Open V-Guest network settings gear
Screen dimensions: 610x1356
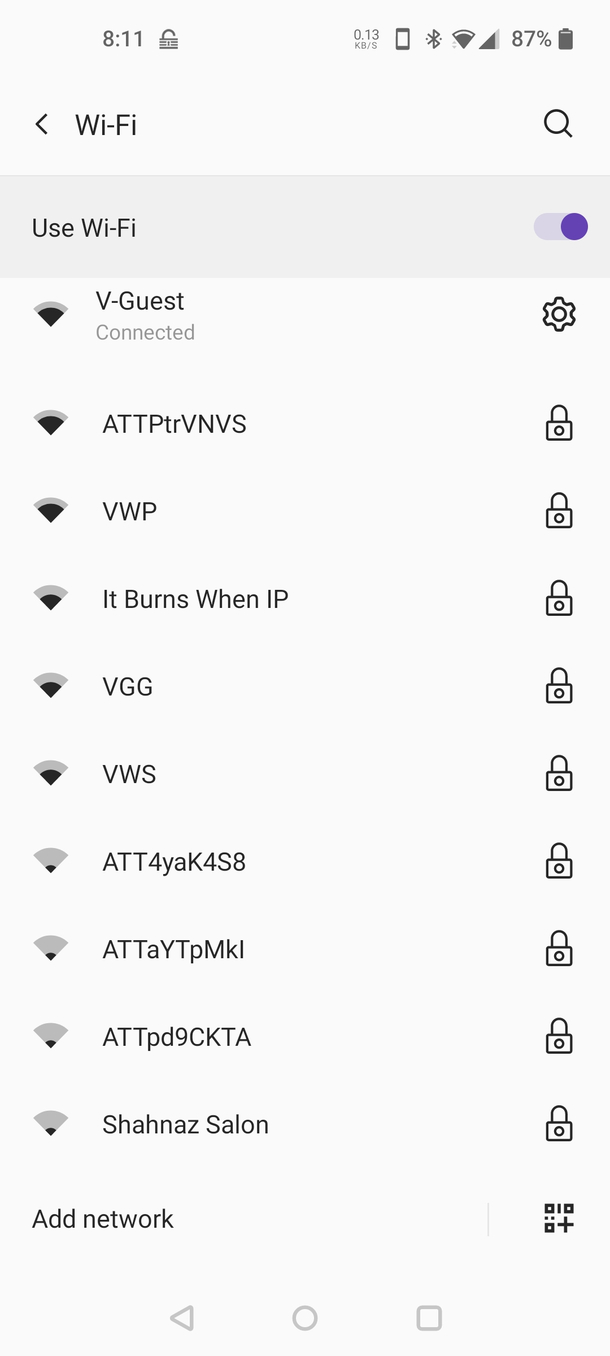[558, 315]
